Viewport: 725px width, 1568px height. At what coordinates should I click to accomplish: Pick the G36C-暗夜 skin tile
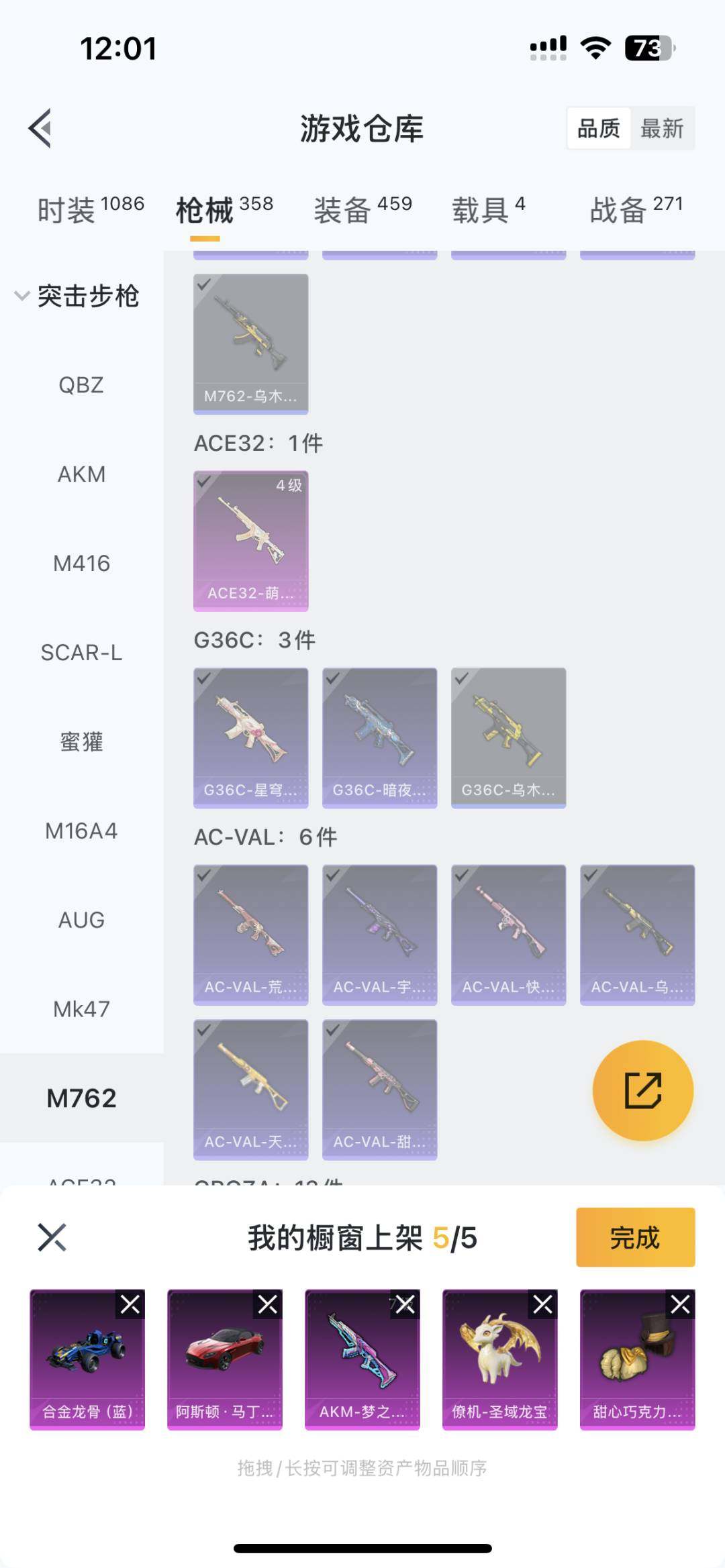click(380, 737)
